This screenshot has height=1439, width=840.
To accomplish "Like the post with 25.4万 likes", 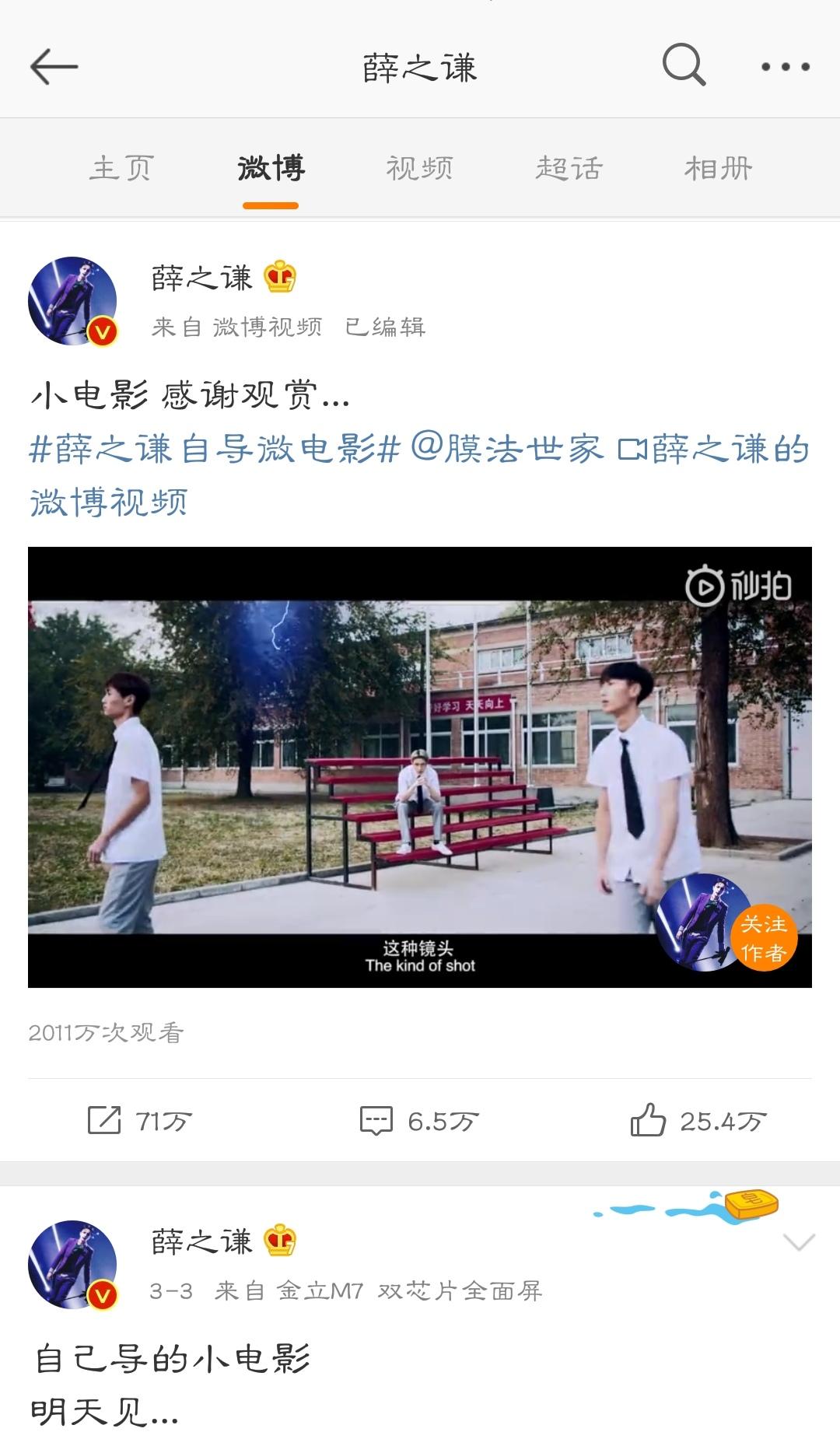I will (x=698, y=1121).
